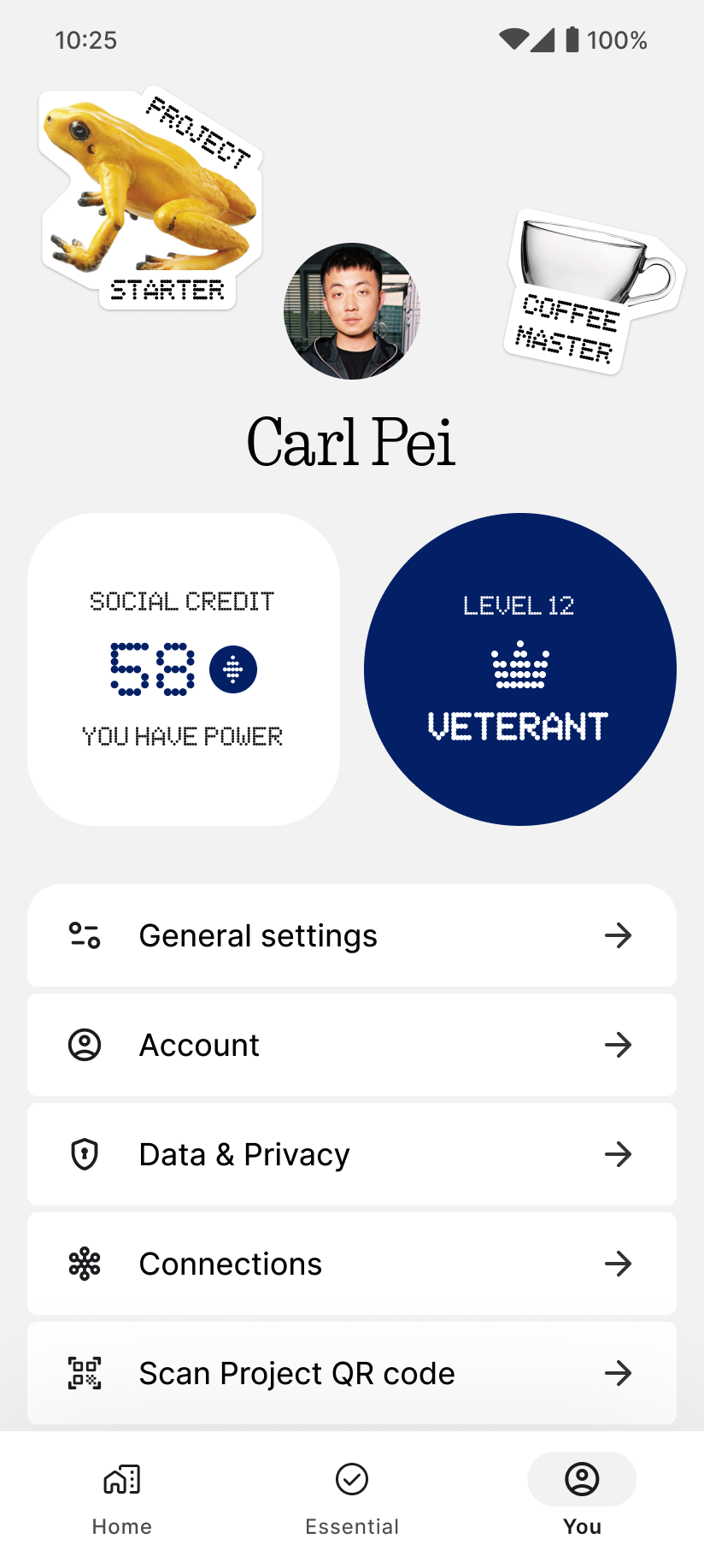Open Data & Privacy
The image size is (704, 1568).
click(x=351, y=1154)
